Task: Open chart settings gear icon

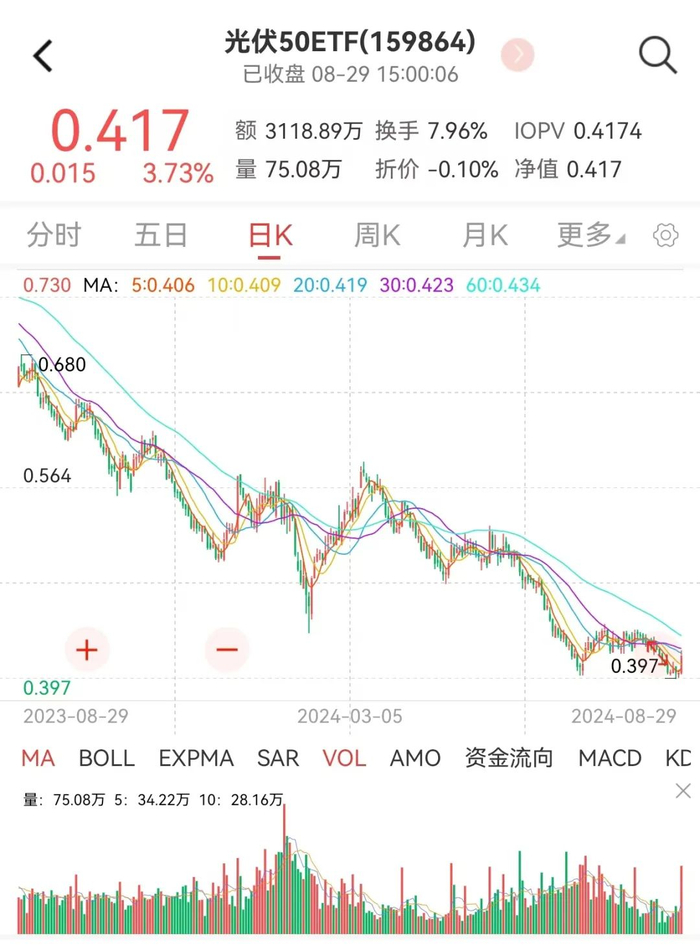Action: [x=665, y=236]
